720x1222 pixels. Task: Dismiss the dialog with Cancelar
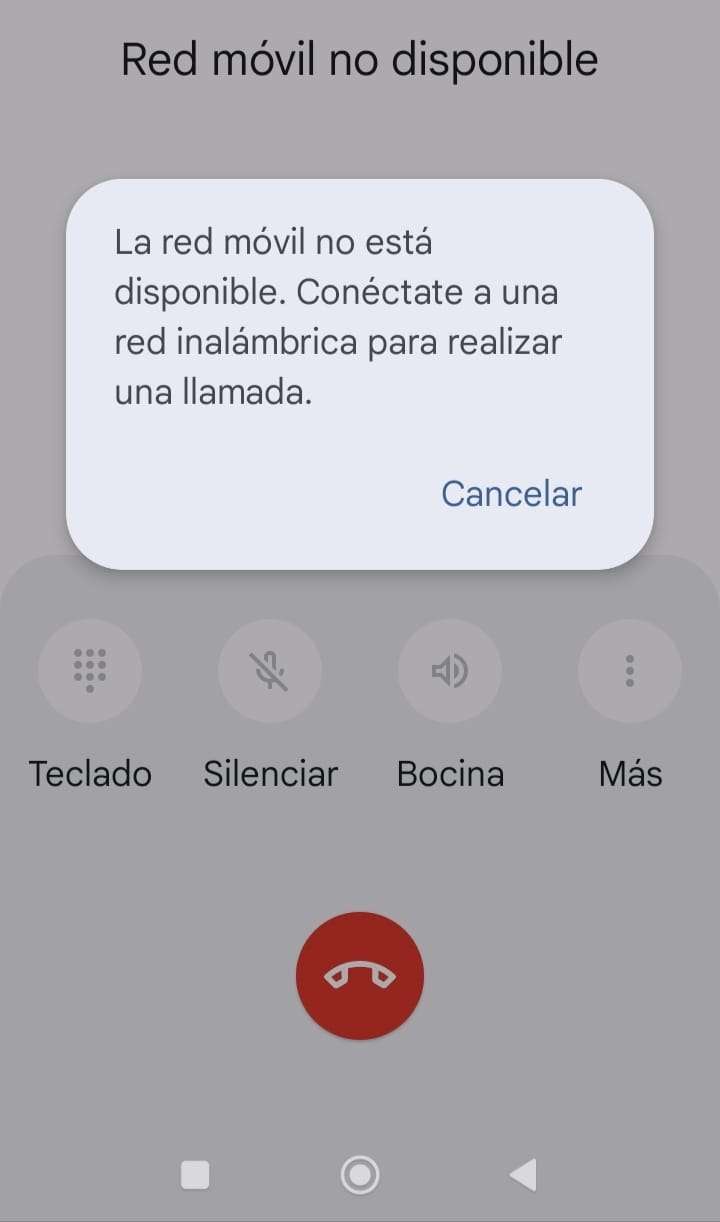coord(511,494)
